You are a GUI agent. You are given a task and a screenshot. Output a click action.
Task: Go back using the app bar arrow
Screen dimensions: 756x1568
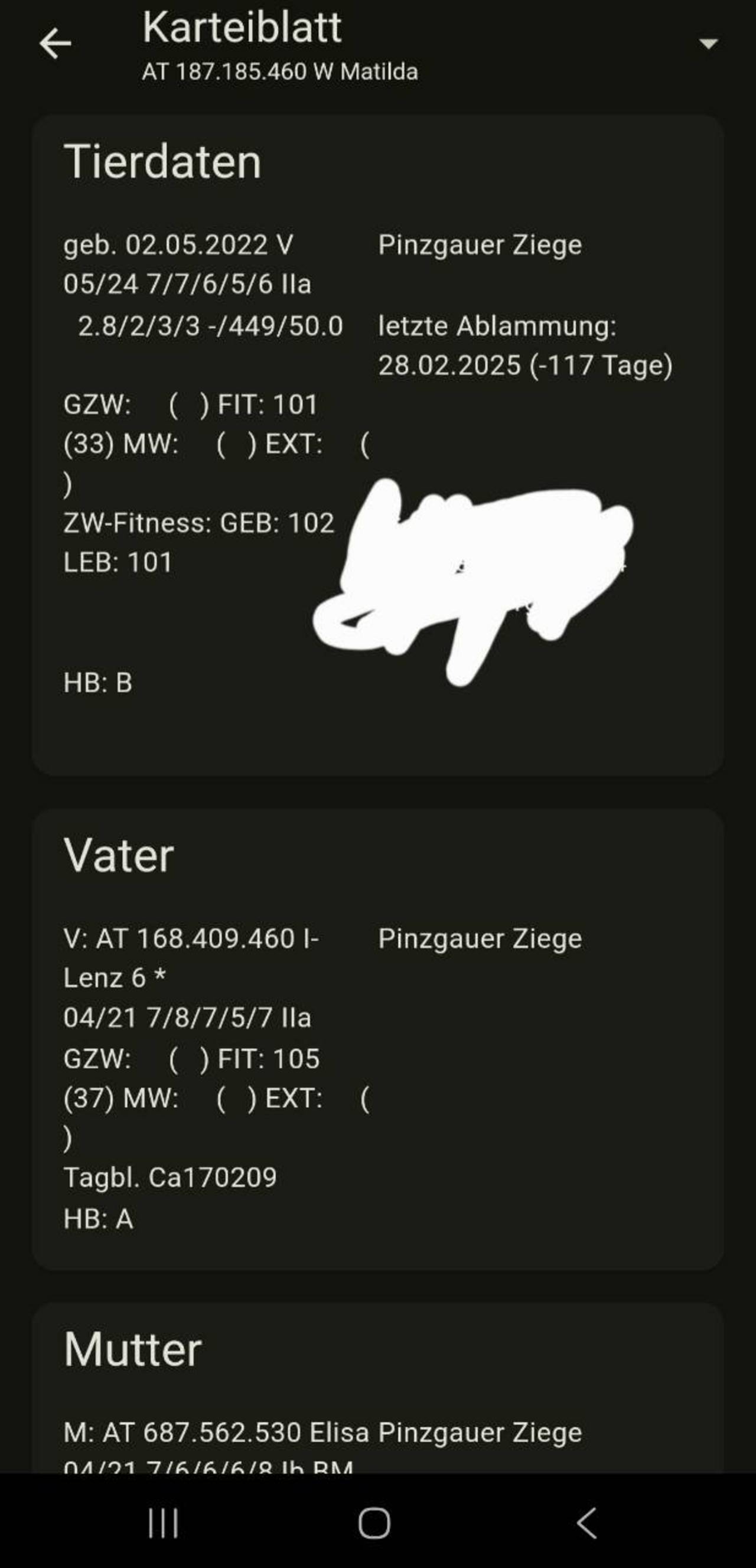(x=55, y=44)
